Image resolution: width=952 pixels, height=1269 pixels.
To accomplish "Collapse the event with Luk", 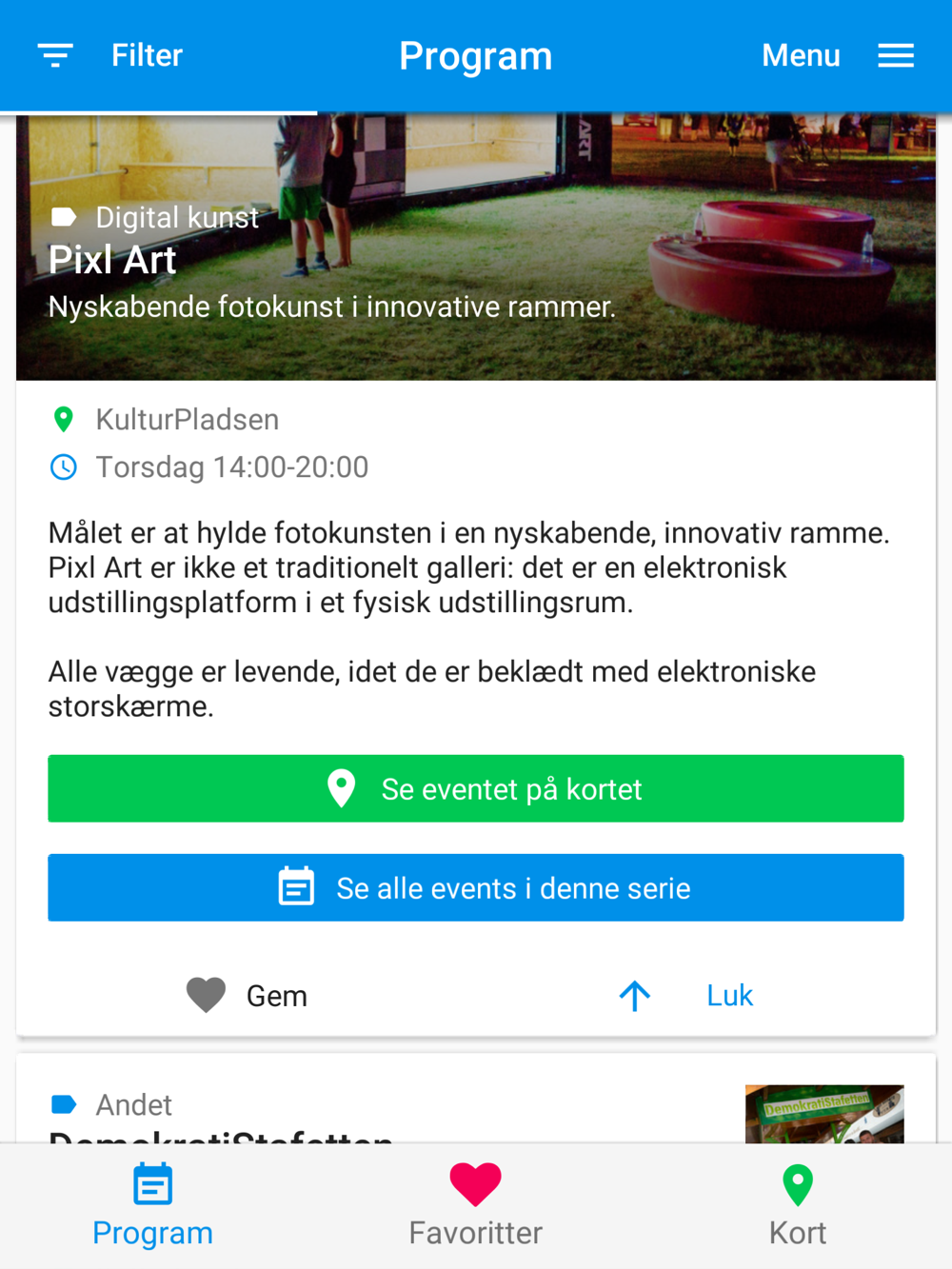I will pyautogui.click(x=687, y=996).
